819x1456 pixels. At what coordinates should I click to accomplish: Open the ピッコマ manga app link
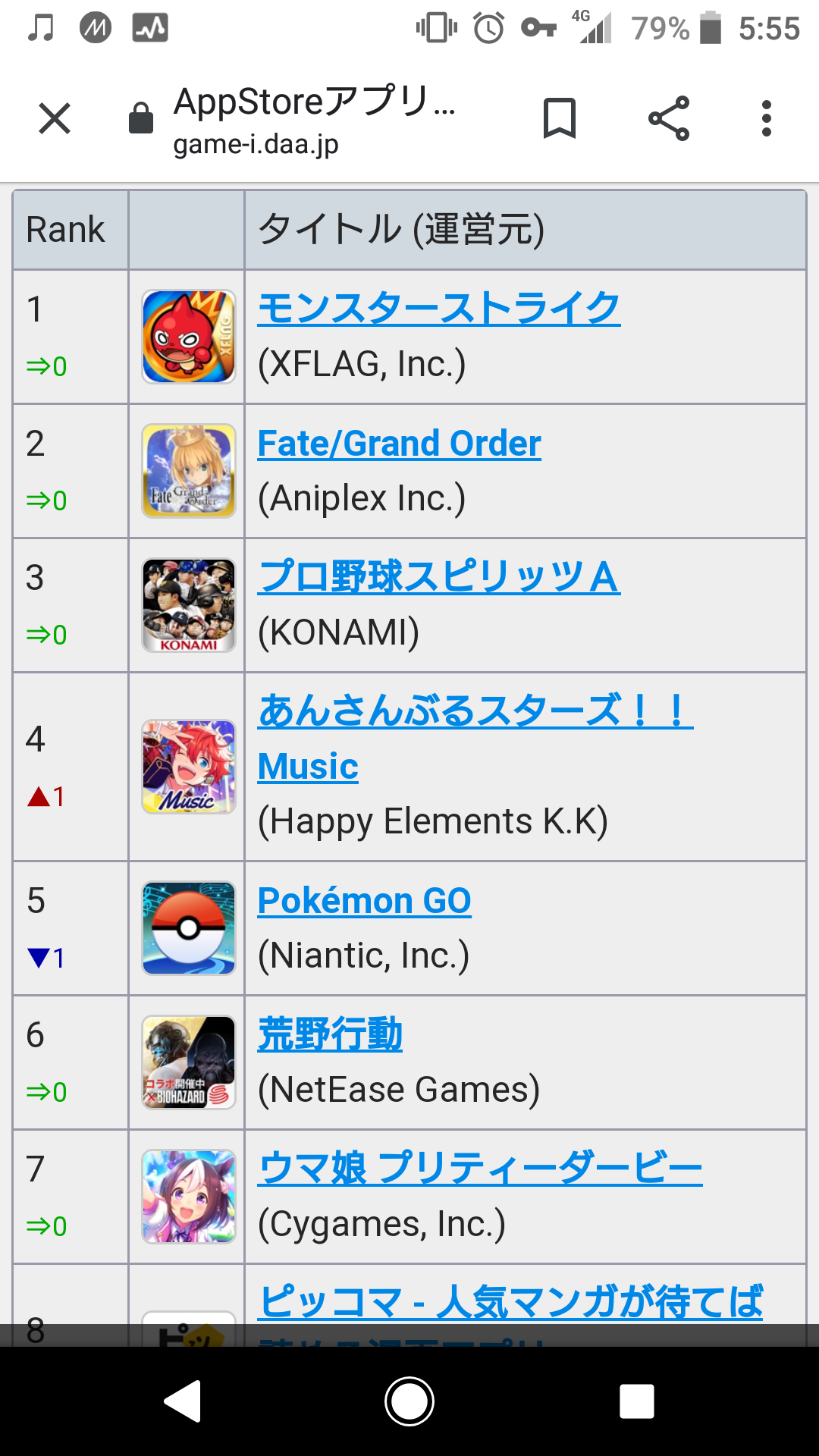pyautogui.click(x=510, y=1303)
